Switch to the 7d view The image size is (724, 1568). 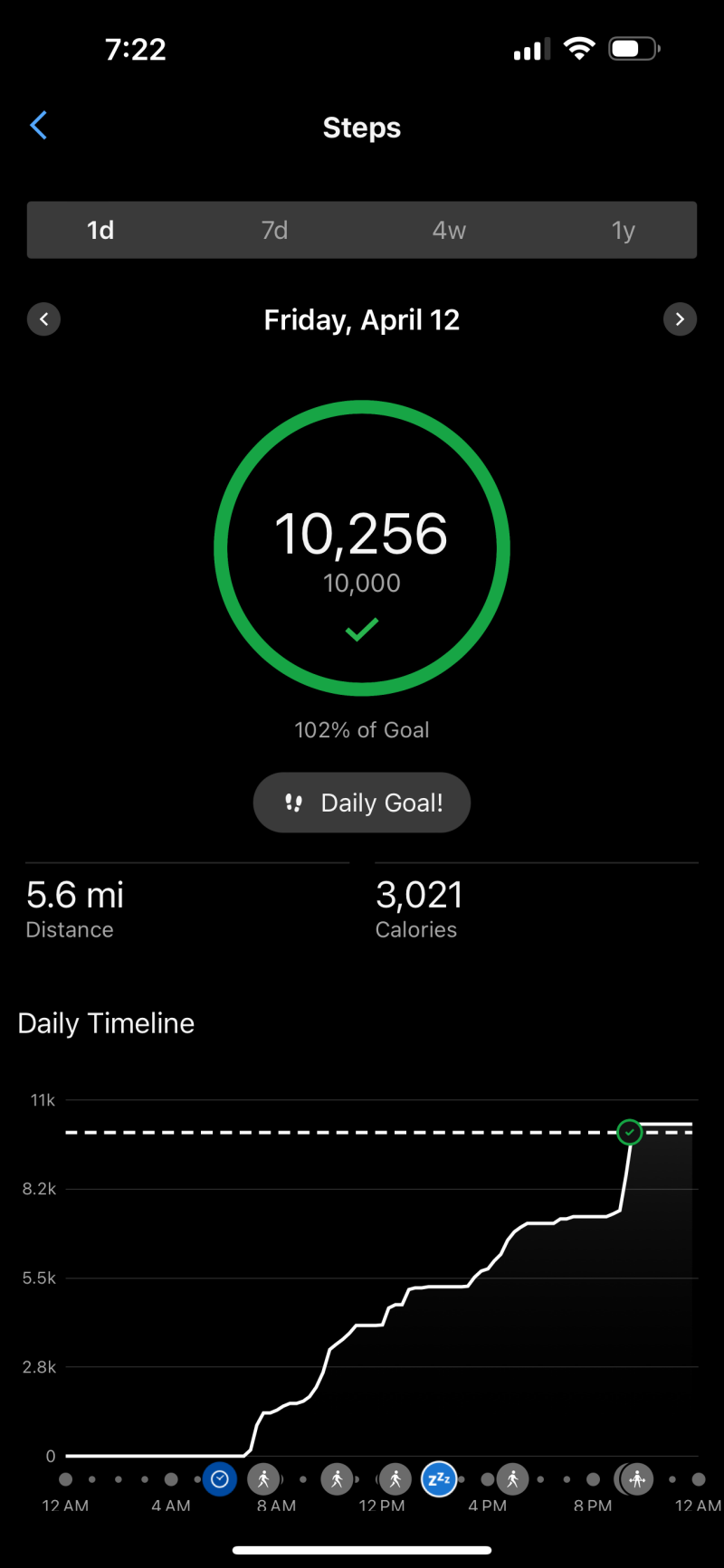(274, 230)
